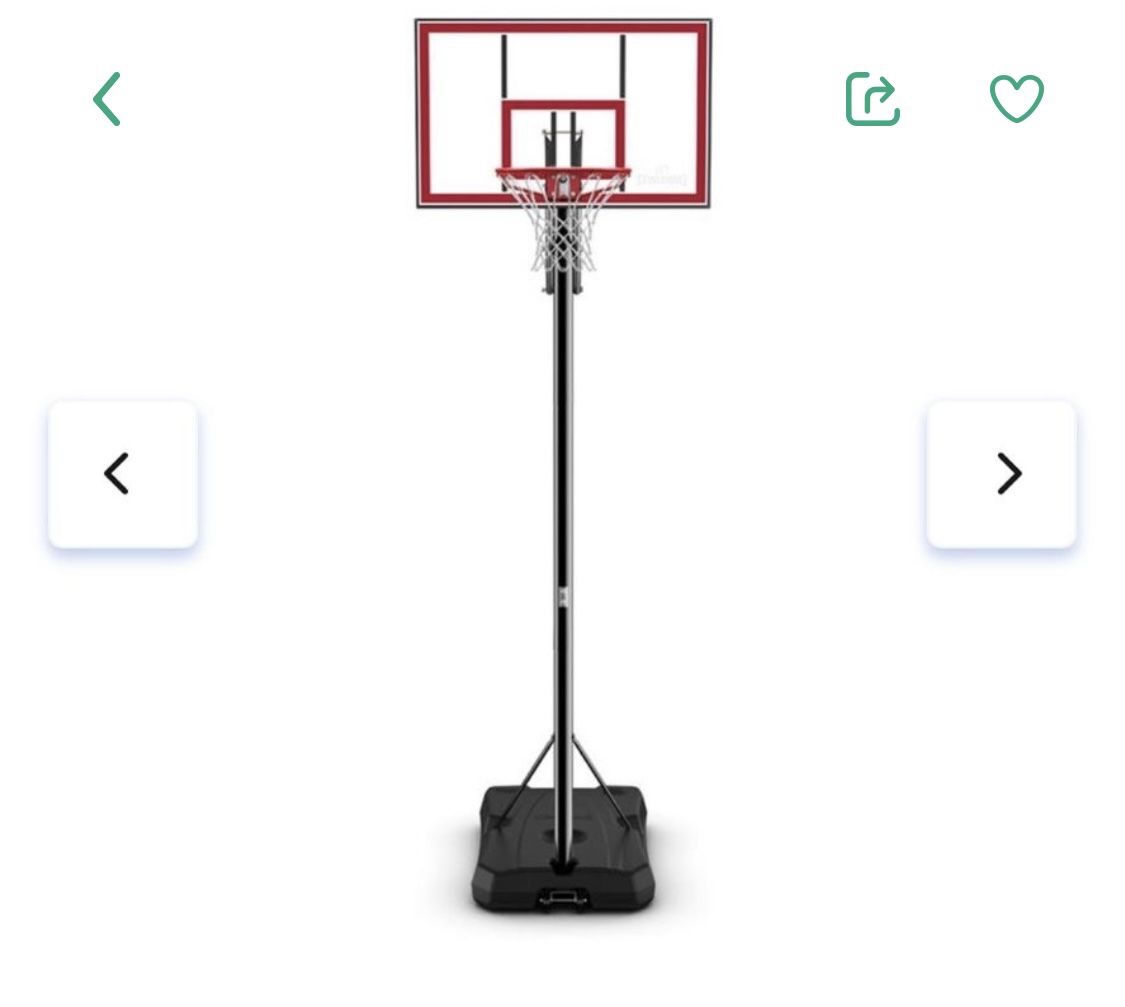Add this item to favorites
Image resolution: width=1125 pixels, height=1007 pixels.
(1016, 99)
